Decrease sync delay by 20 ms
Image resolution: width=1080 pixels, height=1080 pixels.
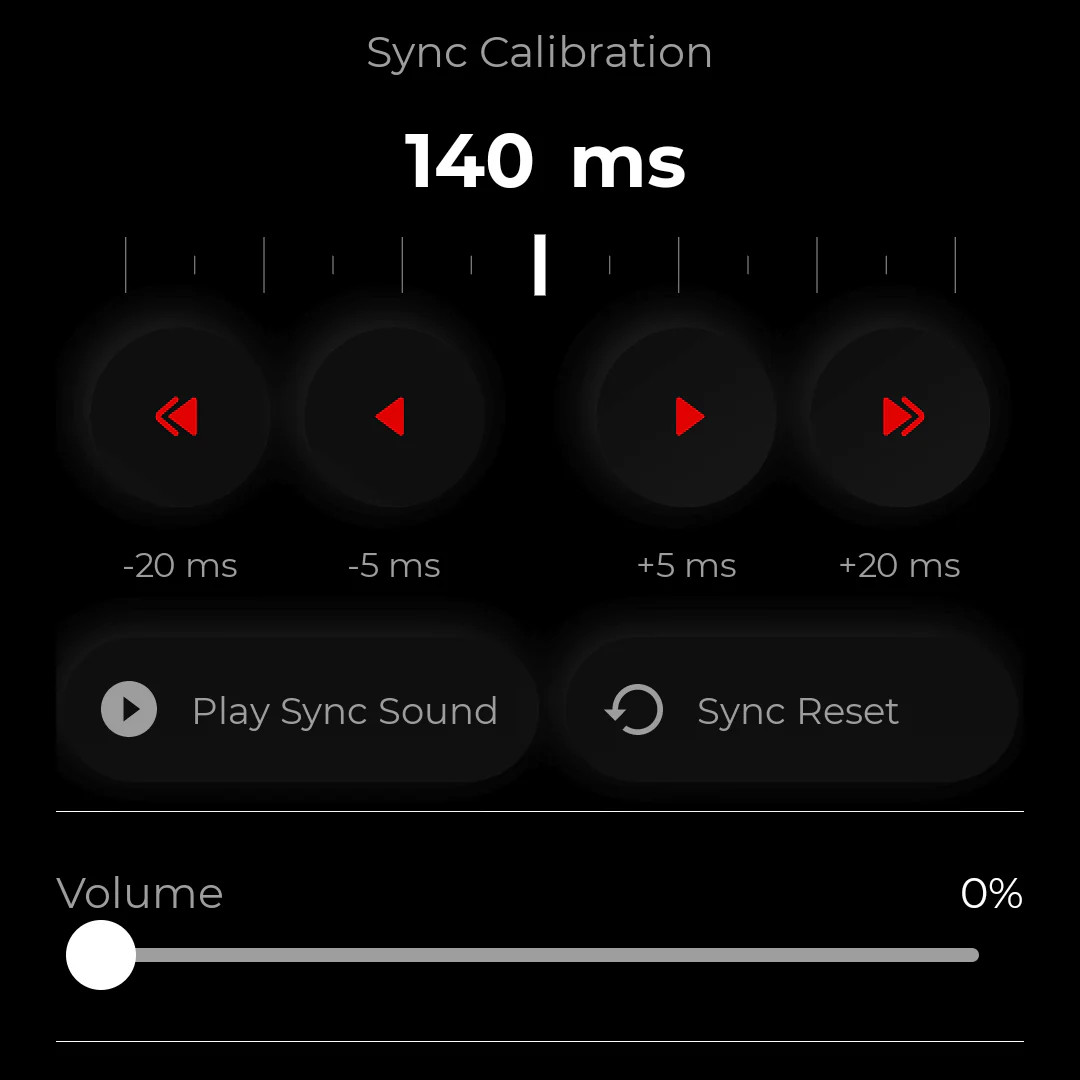coord(179,416)
